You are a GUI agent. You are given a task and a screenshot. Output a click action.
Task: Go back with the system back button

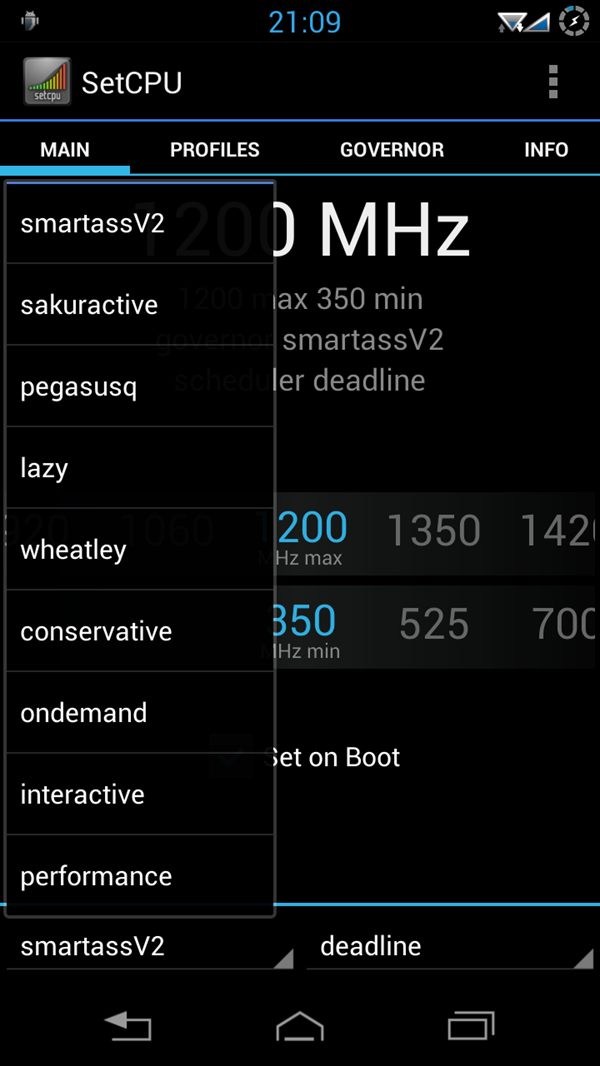(128, 1026)
